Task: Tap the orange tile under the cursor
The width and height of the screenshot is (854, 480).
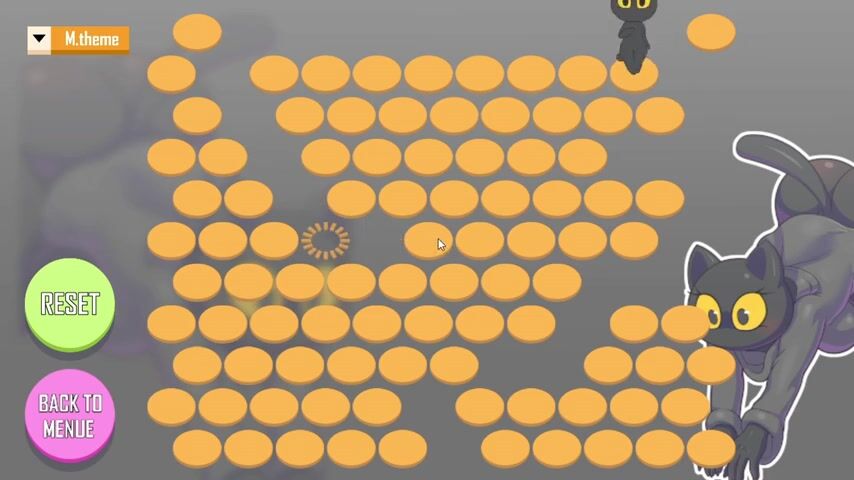Action: tap(427, 240)
